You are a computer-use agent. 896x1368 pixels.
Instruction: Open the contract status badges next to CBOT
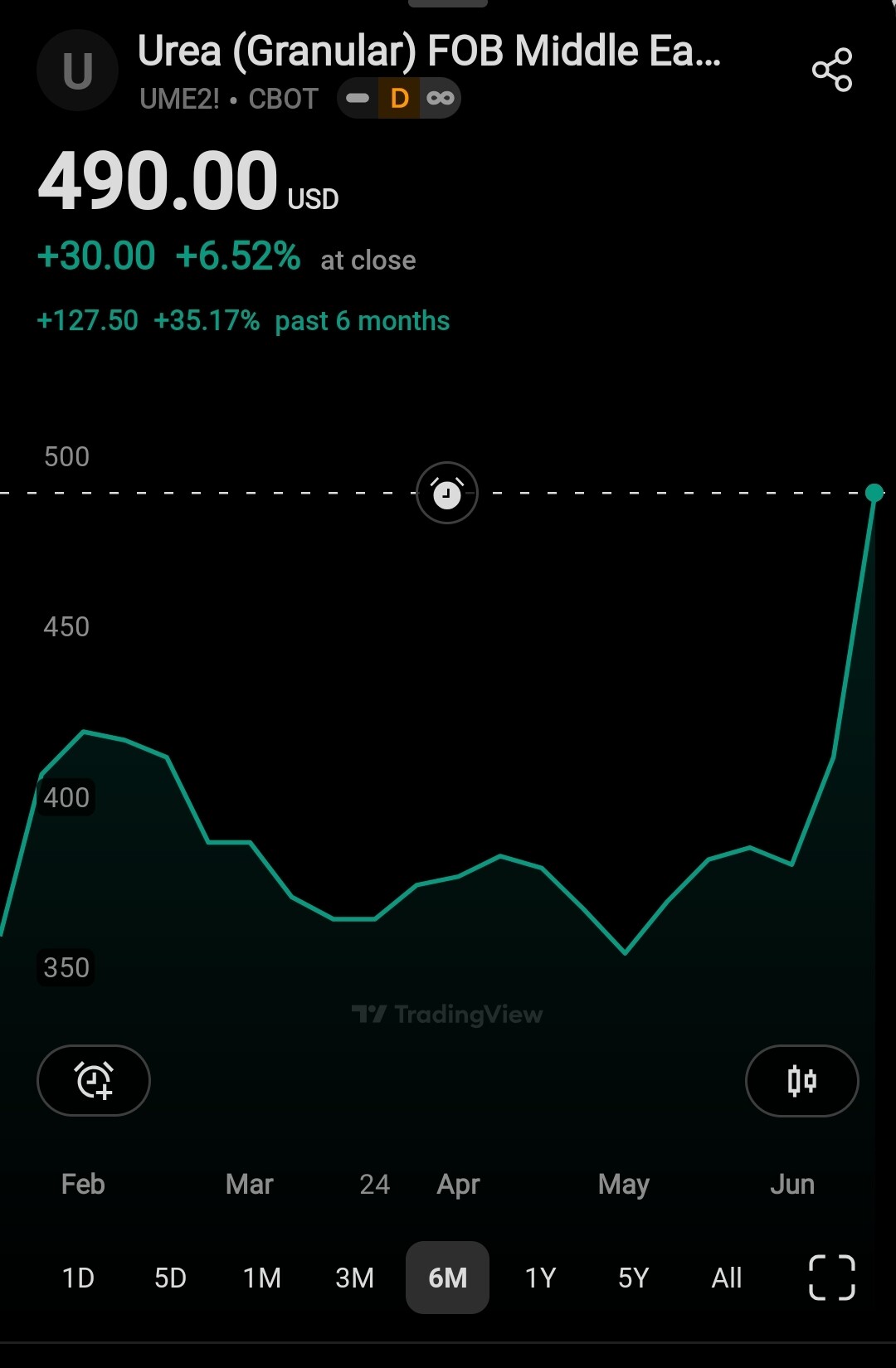[x=399, y=99]
